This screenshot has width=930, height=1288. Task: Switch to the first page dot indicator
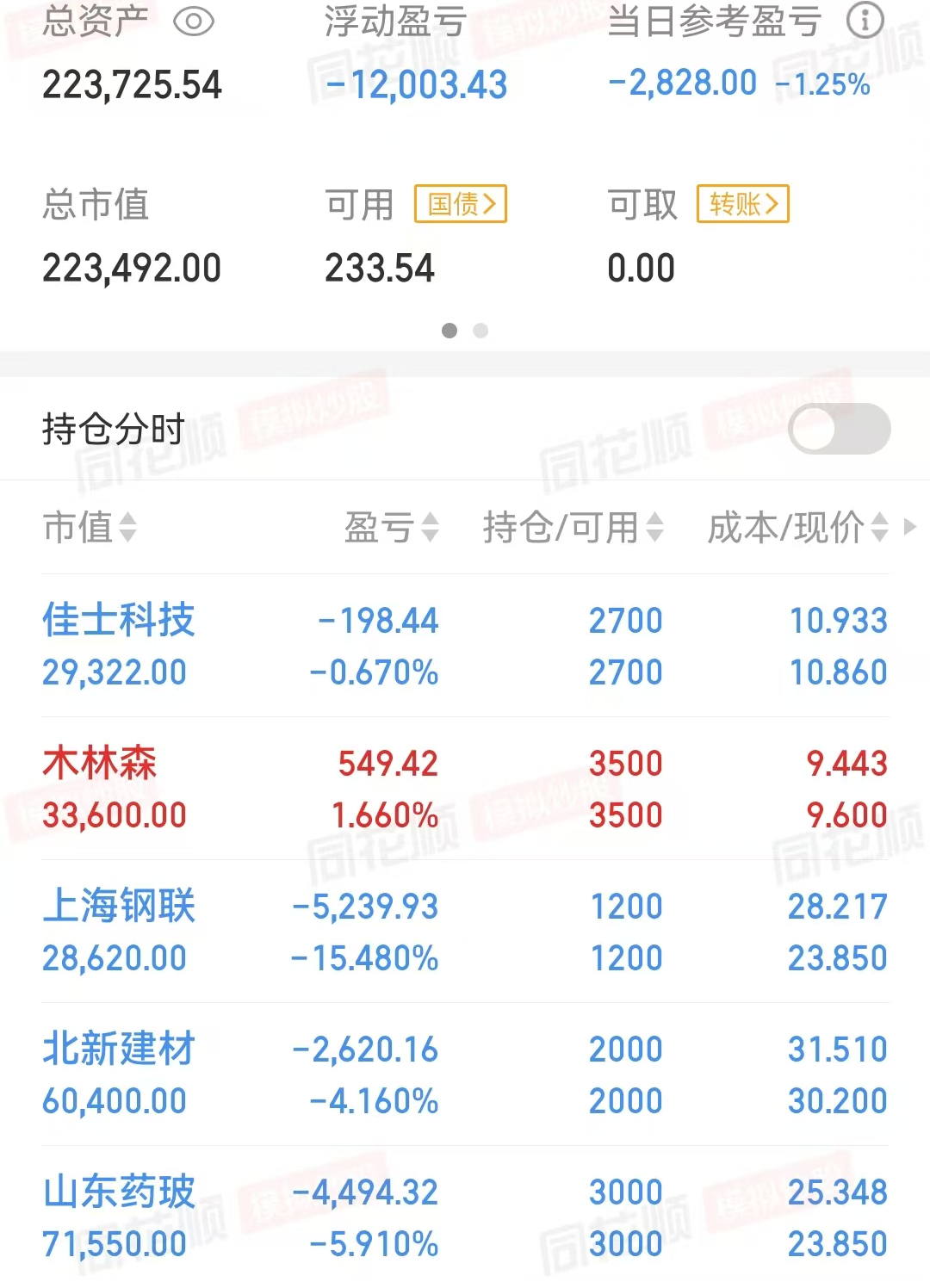(x=449, y=331)
